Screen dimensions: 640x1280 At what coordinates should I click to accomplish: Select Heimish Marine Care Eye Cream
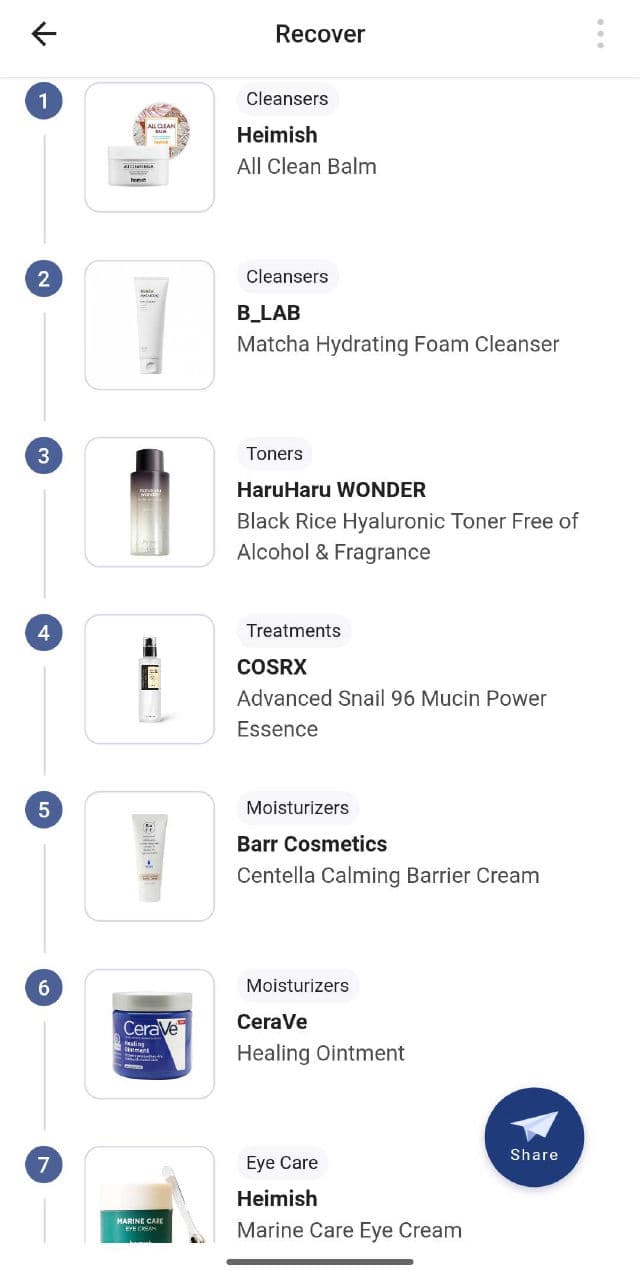pyautogui.click(x=348, y=1214)
